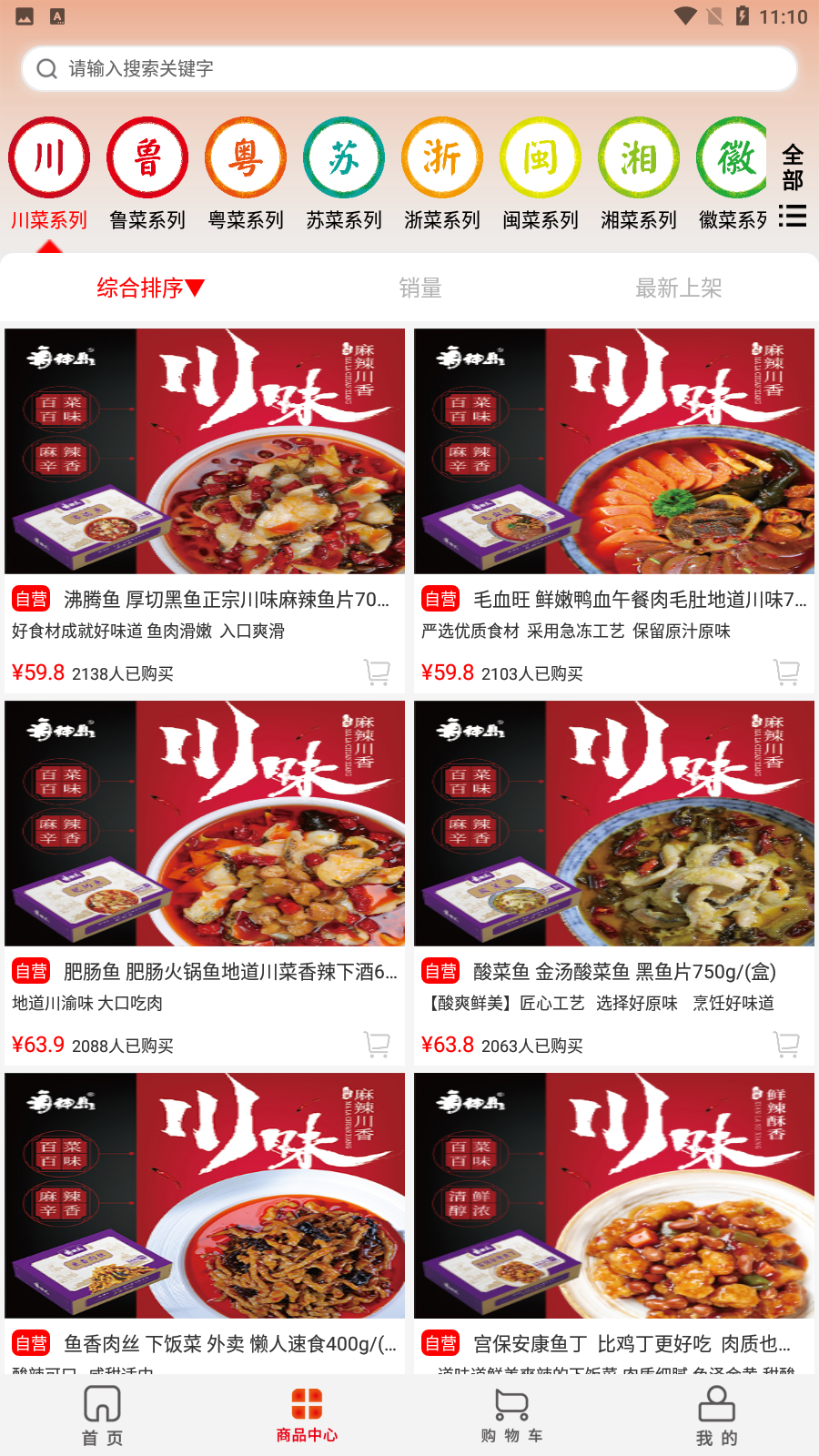Switch to the 我的 tab

pyautogui.click(x=716, y=1415)
